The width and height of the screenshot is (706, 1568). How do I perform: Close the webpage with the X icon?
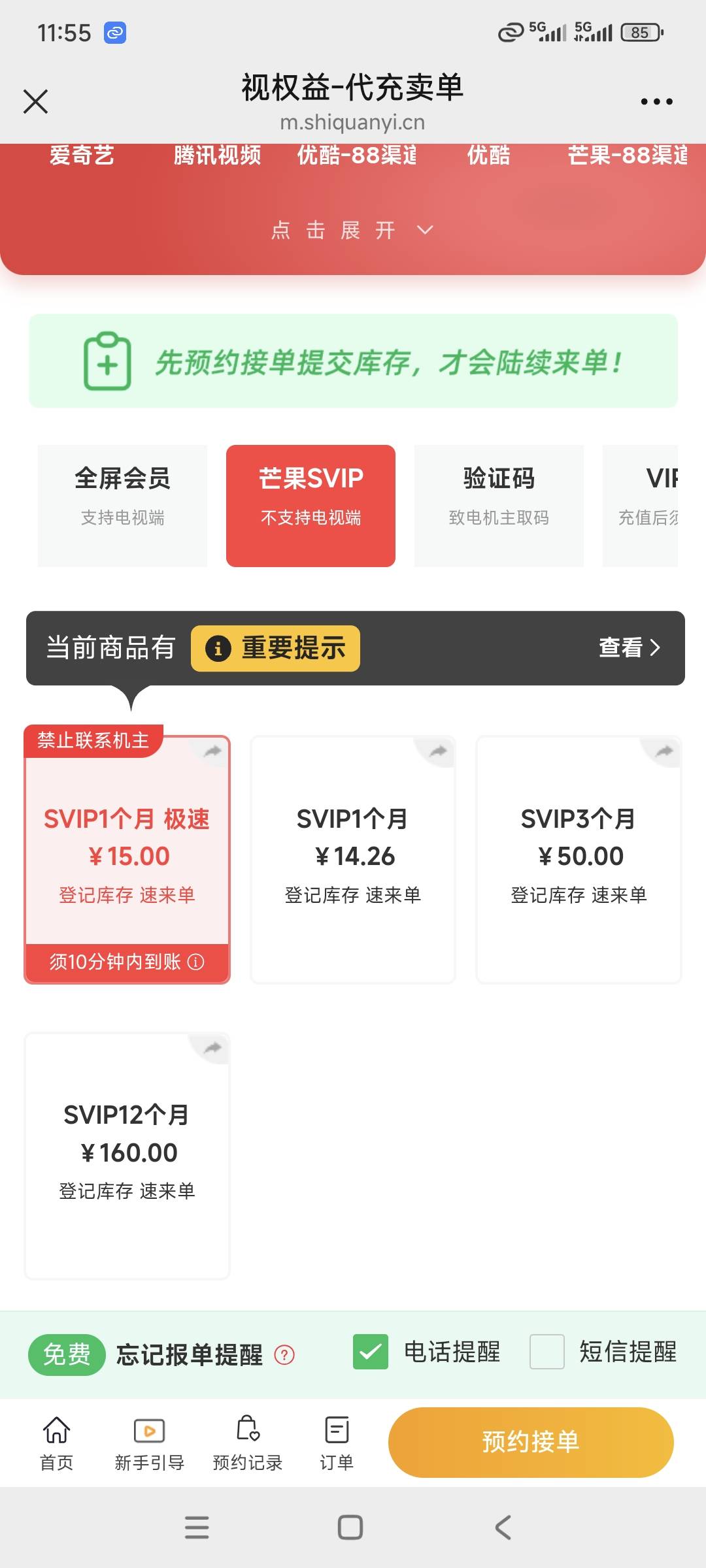click(35, 101)
